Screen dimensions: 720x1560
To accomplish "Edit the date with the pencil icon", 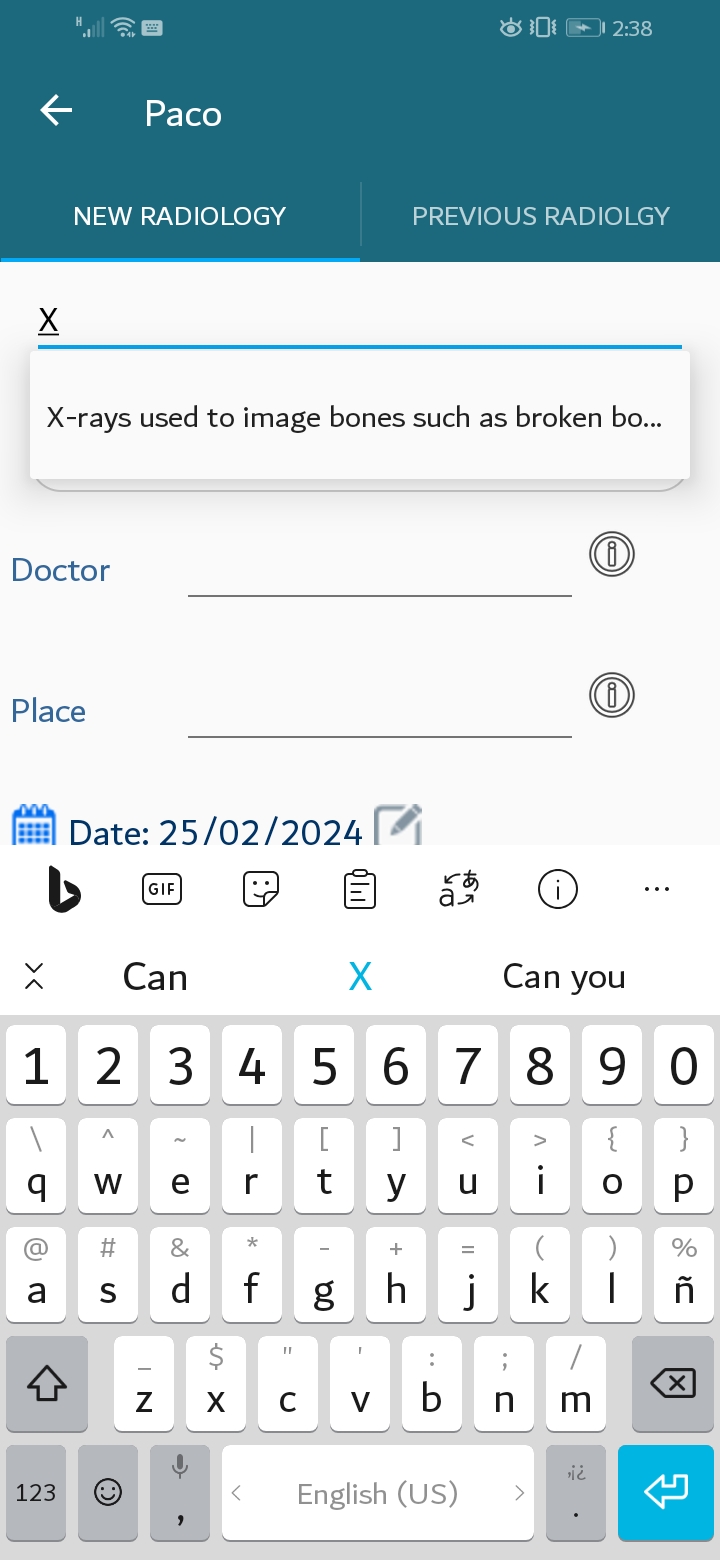I will [x=397, y=826].
